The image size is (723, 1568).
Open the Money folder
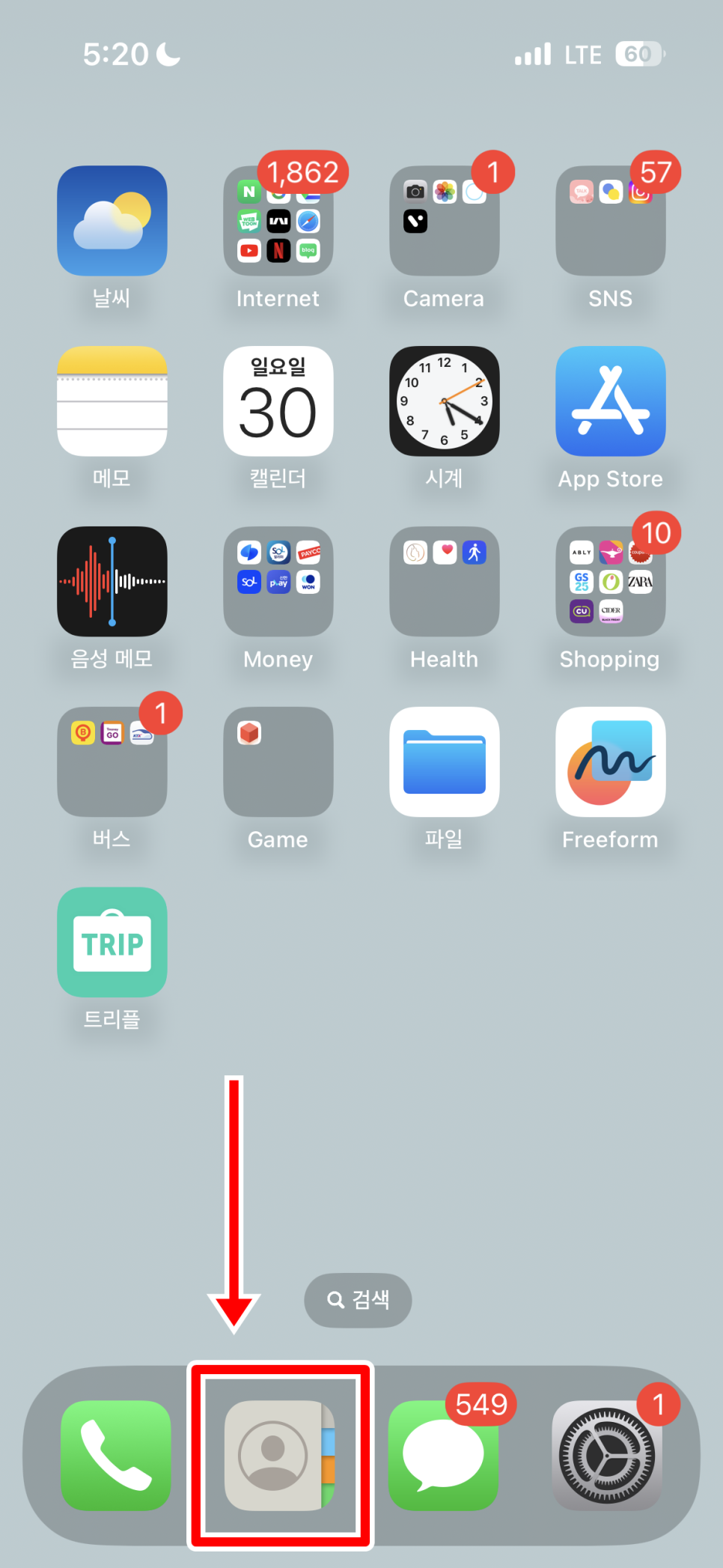pyautogui.click(x=278, y=582)
